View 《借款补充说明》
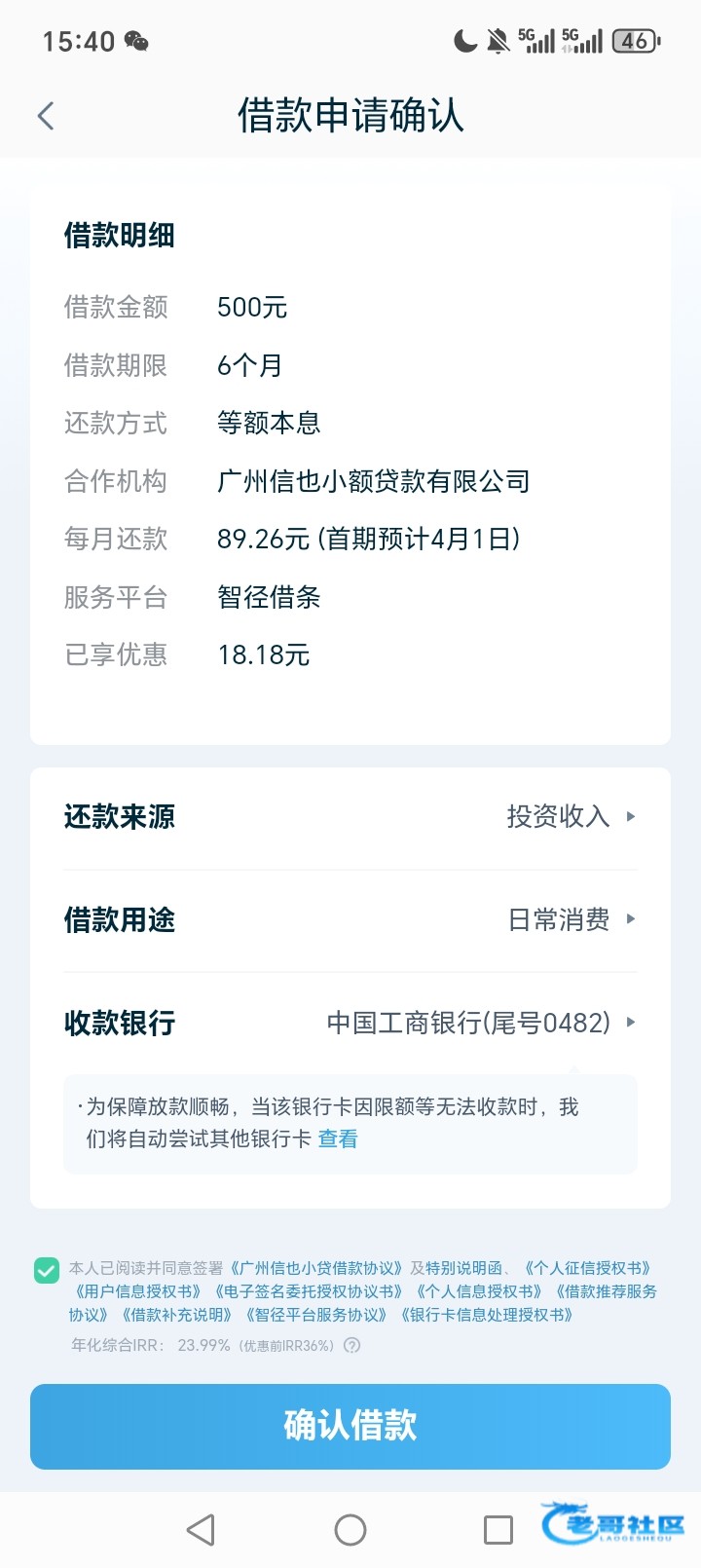The height and width of the screenshot is (1568, 701). pos(176,1315)
